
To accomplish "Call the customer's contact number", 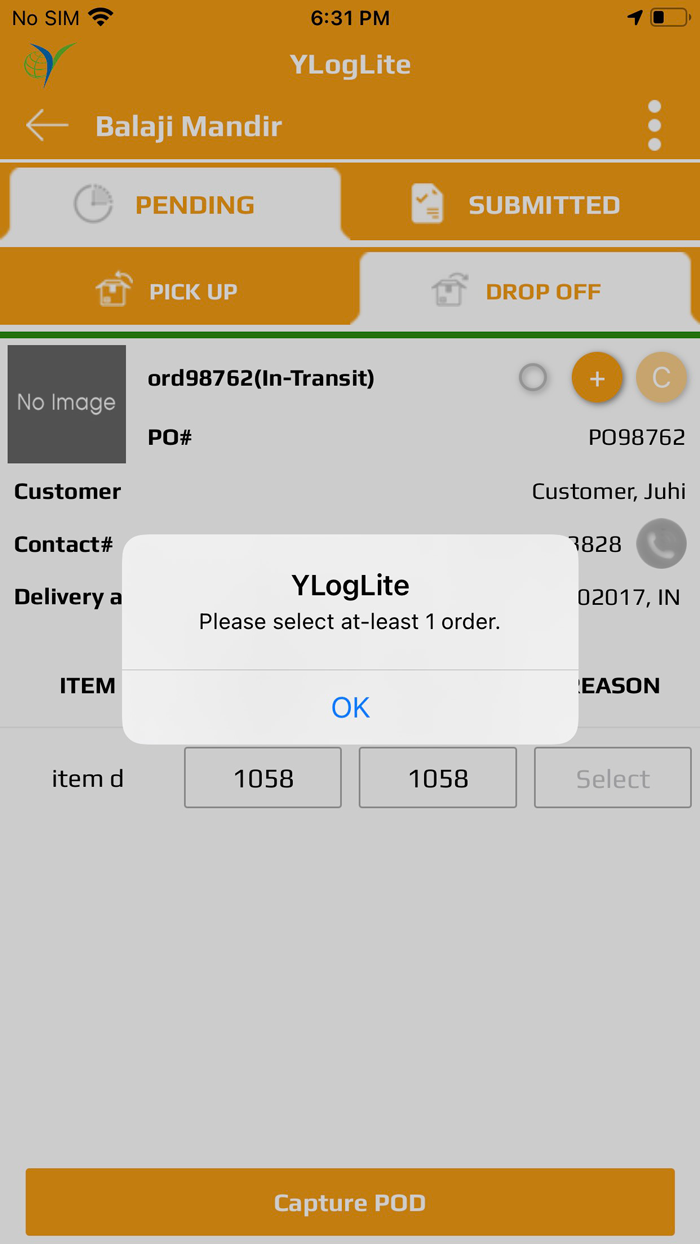I will [661, 544].
